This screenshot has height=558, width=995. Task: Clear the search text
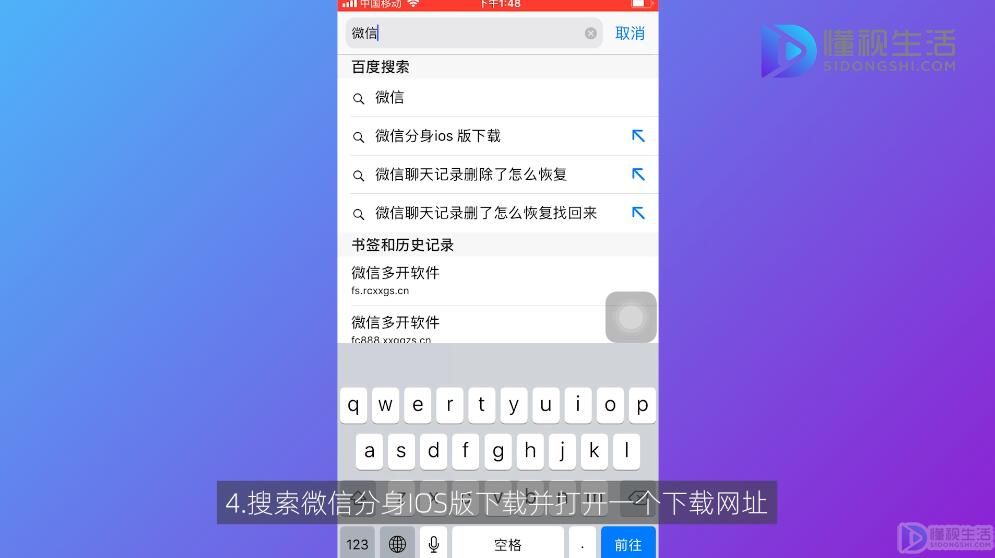point(591,33)
